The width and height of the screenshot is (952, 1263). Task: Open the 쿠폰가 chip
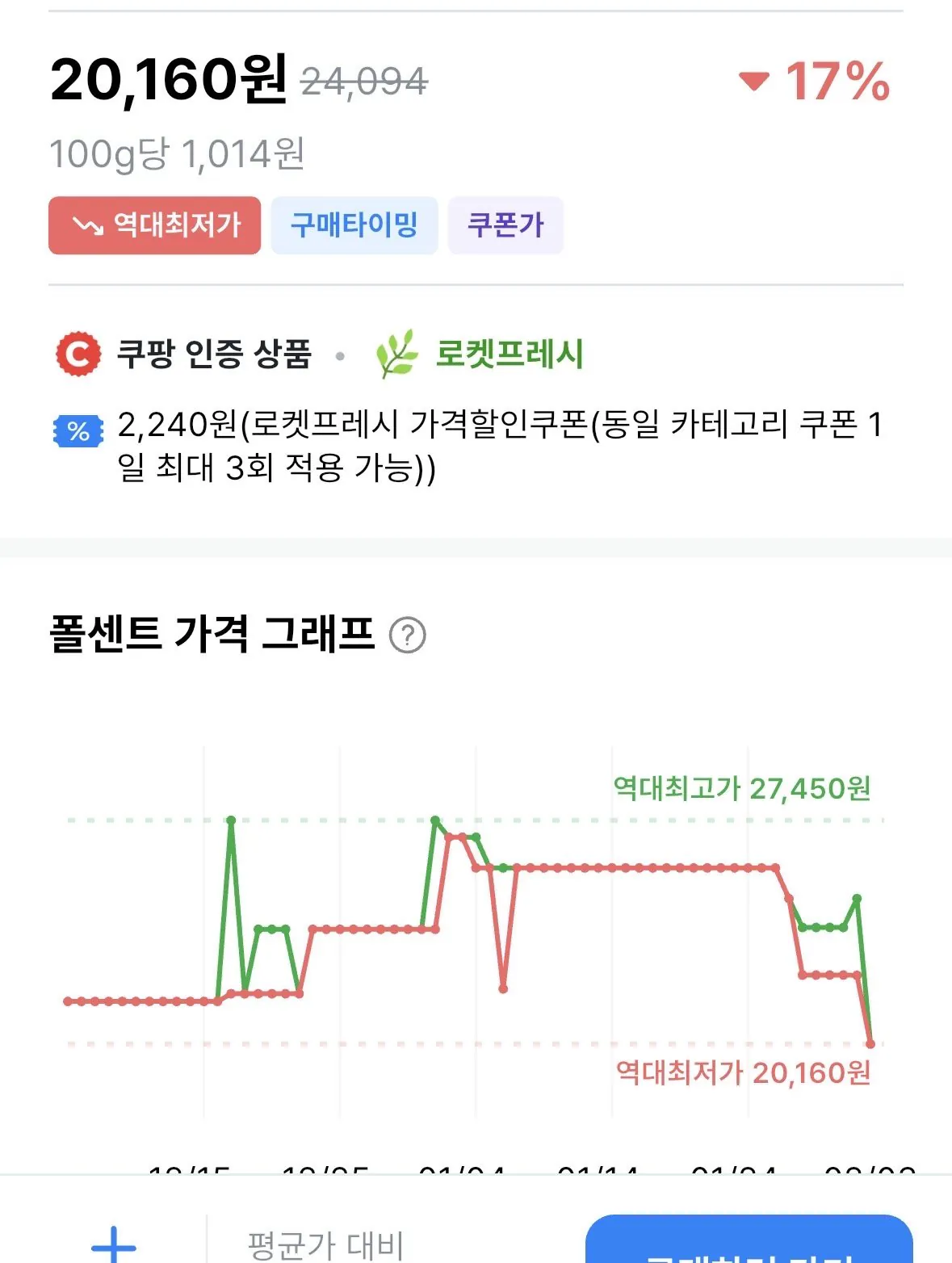pyautogui.click(x=505, y=225)
